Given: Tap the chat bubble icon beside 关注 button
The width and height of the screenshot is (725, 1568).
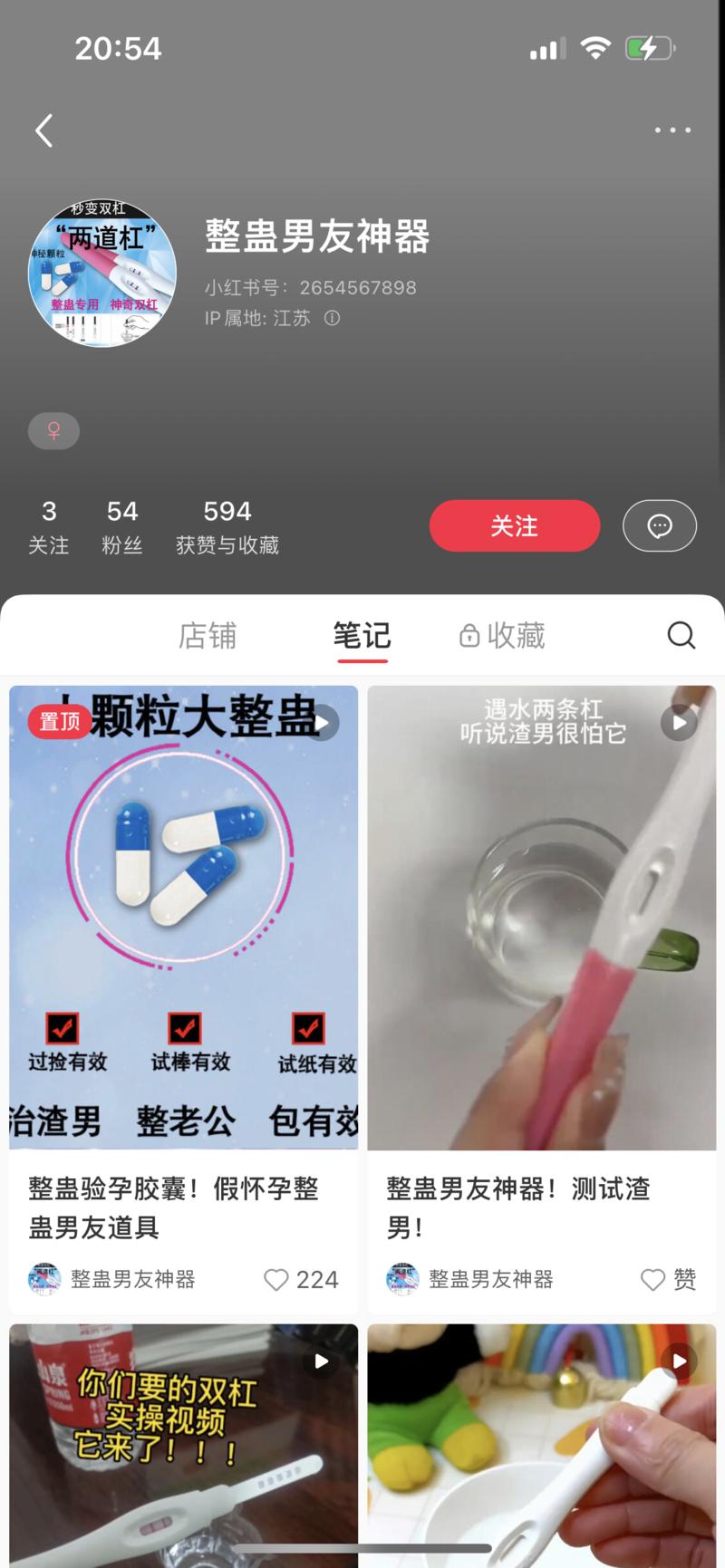Looking at the screenshot, I should (659, 525).
